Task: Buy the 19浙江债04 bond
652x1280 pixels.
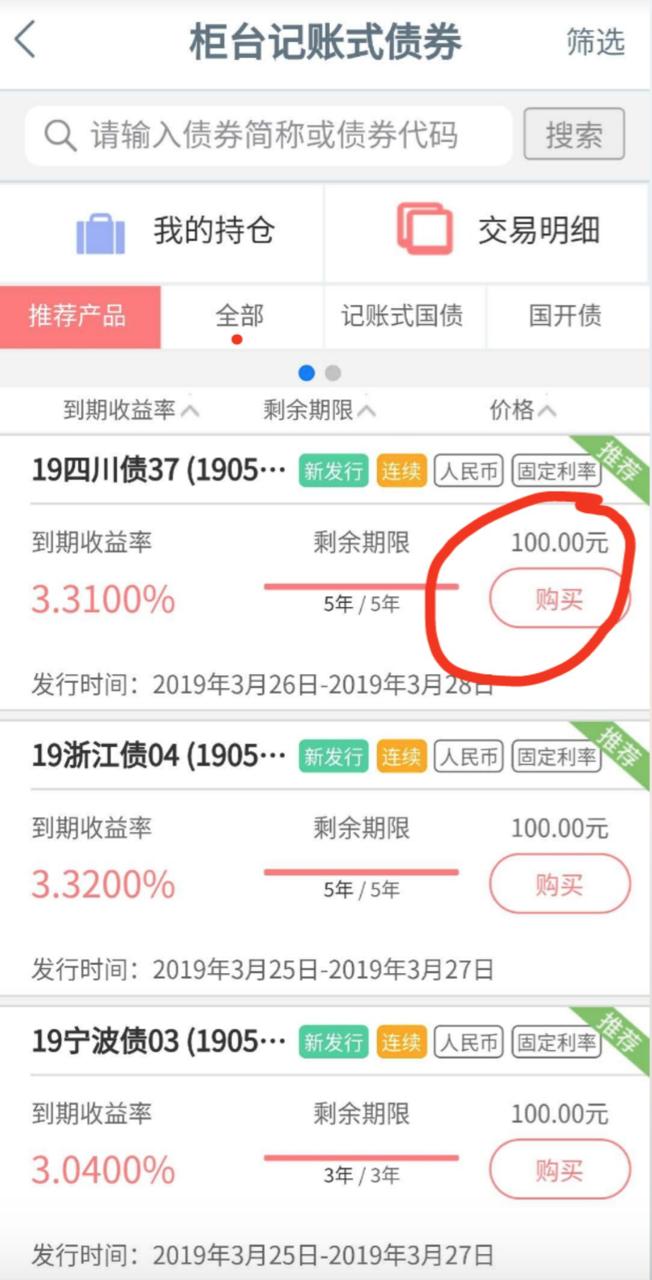Action: (x=559, y=885)
